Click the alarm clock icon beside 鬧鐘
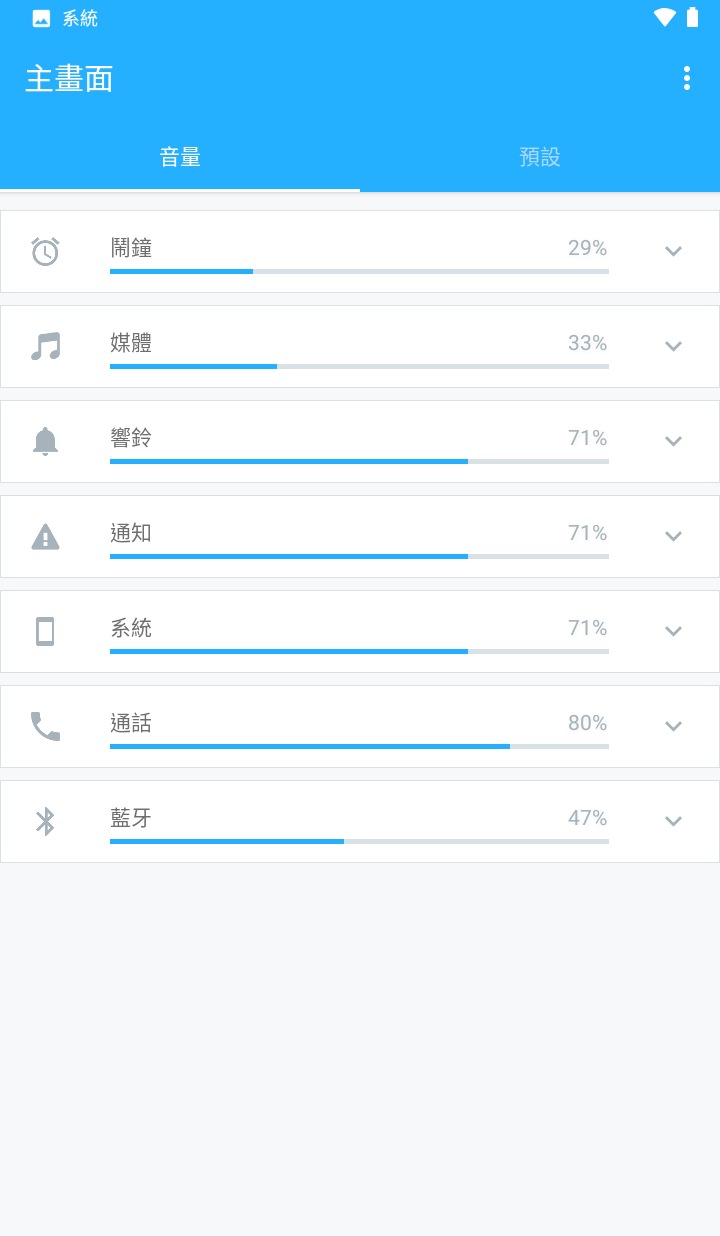The height and width of the screenshot is (1236, 720). click(44, 251)
